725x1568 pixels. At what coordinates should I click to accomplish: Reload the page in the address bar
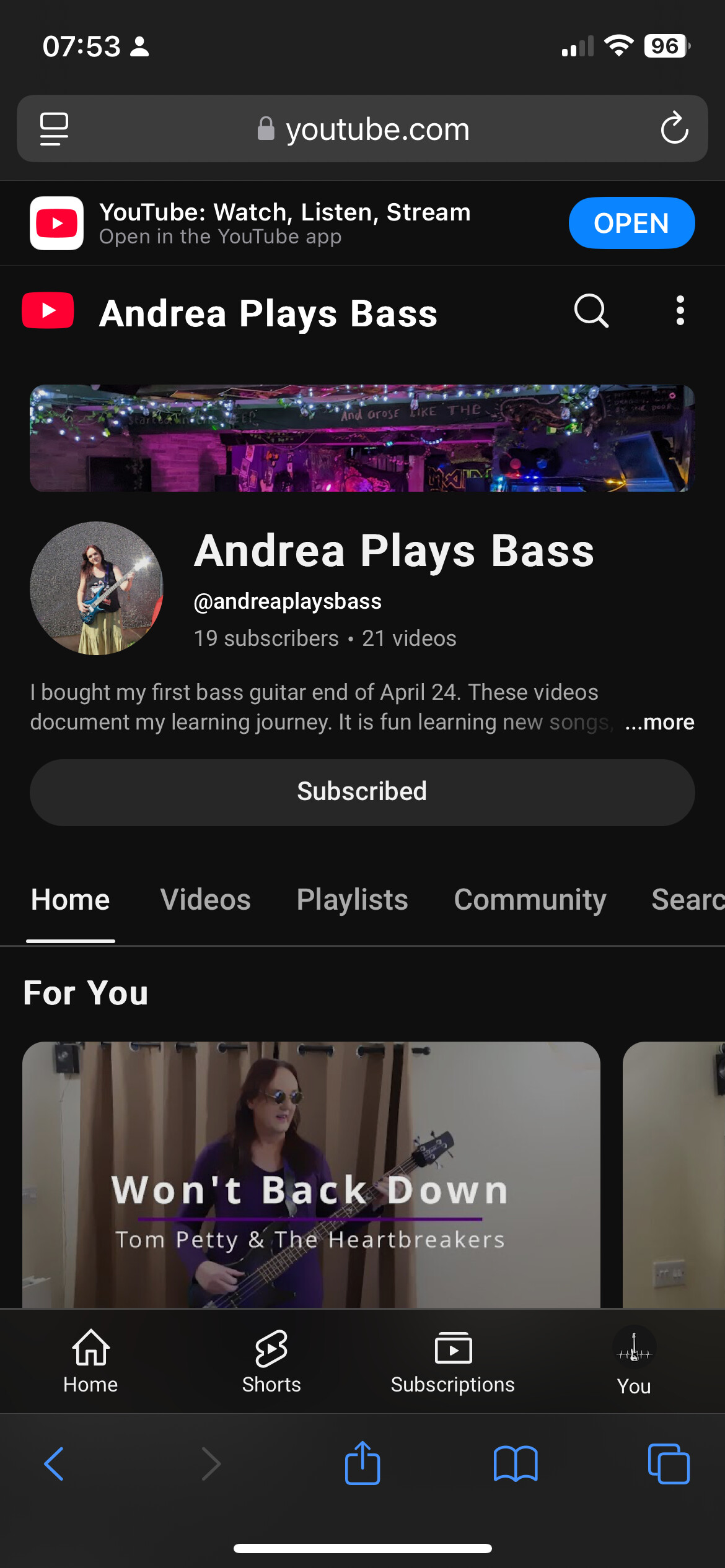point(674,128)
